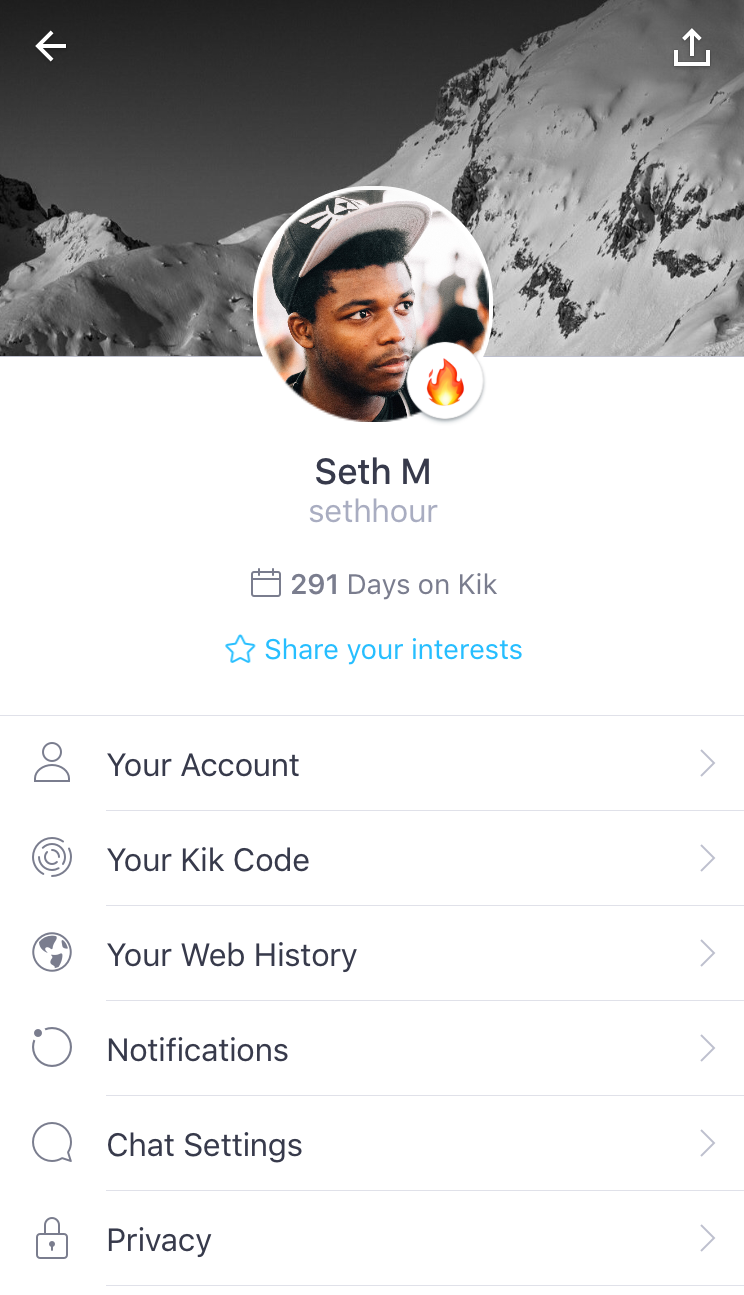The height and width of the screenshot is (1295, 744).
Task: Tap the mountain background cover photo
Action: pyautogui.click(x=600, y=200)
